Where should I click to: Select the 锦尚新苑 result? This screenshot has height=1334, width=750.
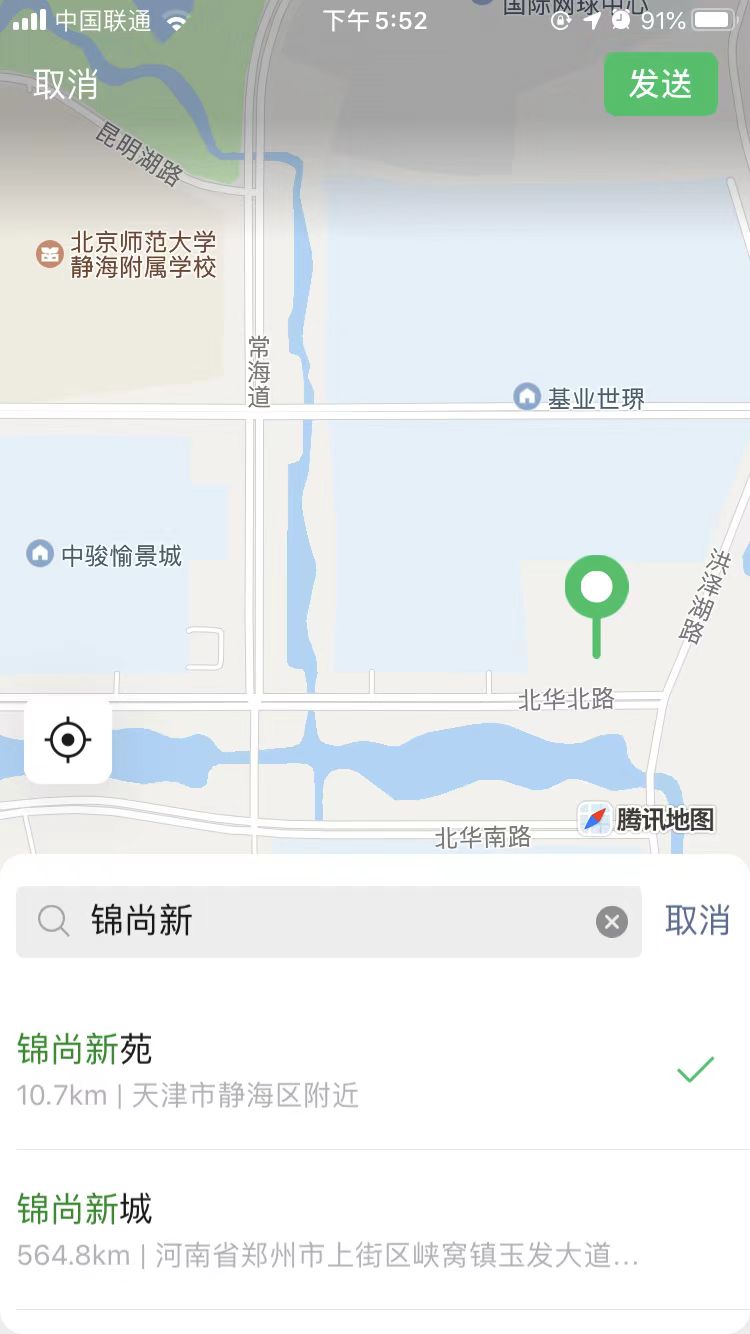click(340, 1070)
